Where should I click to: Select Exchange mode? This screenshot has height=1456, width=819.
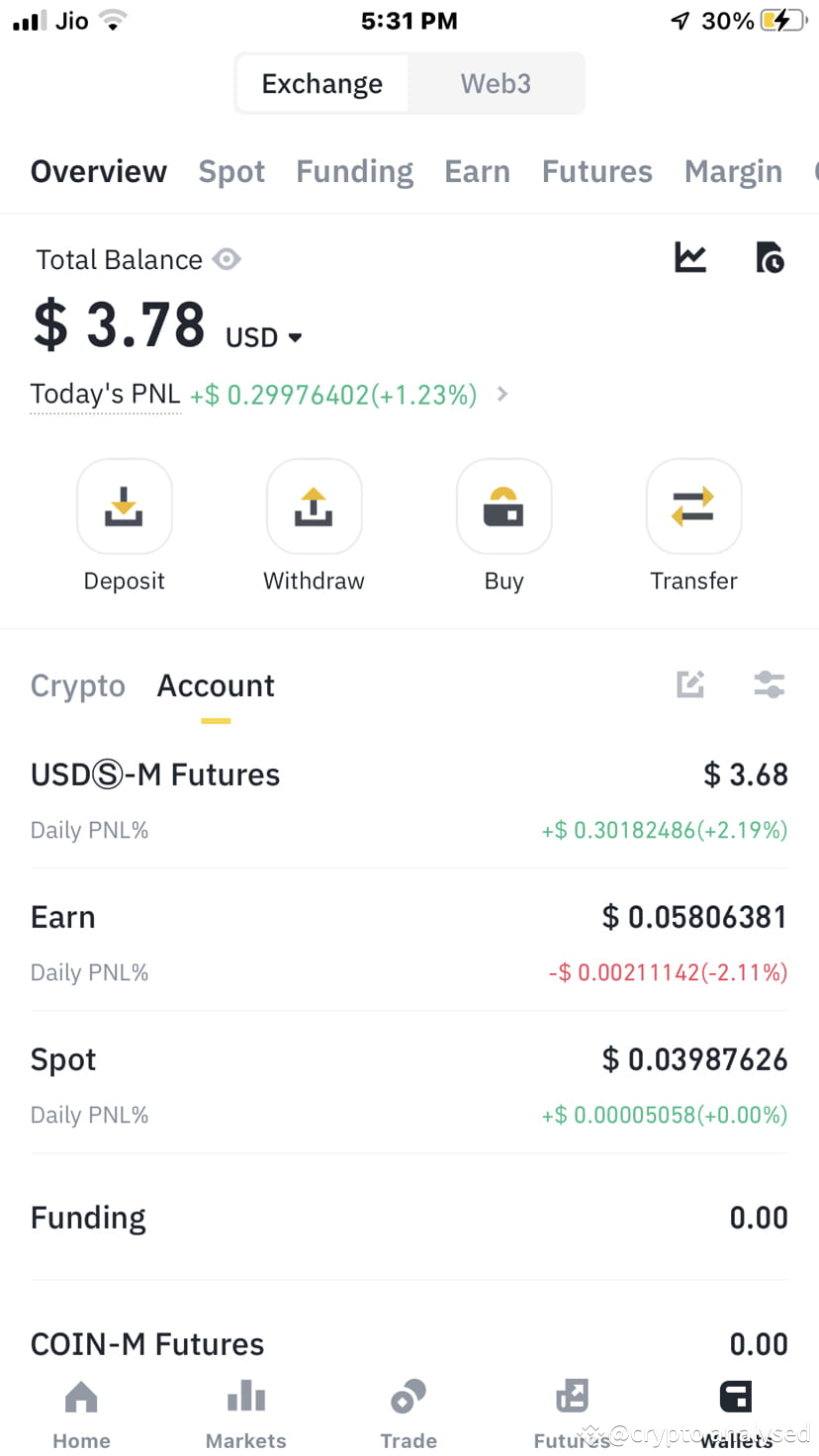click(321, 83)
